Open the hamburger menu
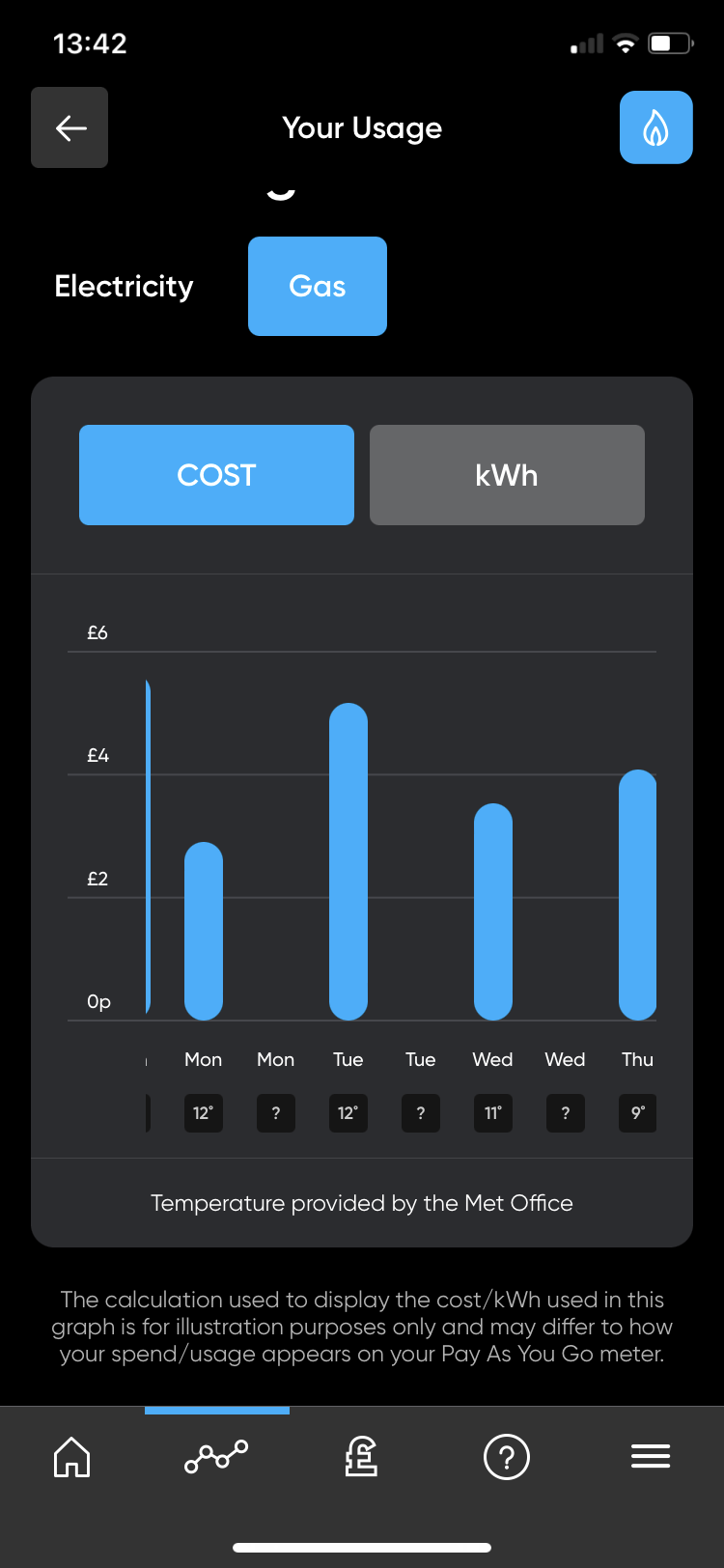 651,1457
